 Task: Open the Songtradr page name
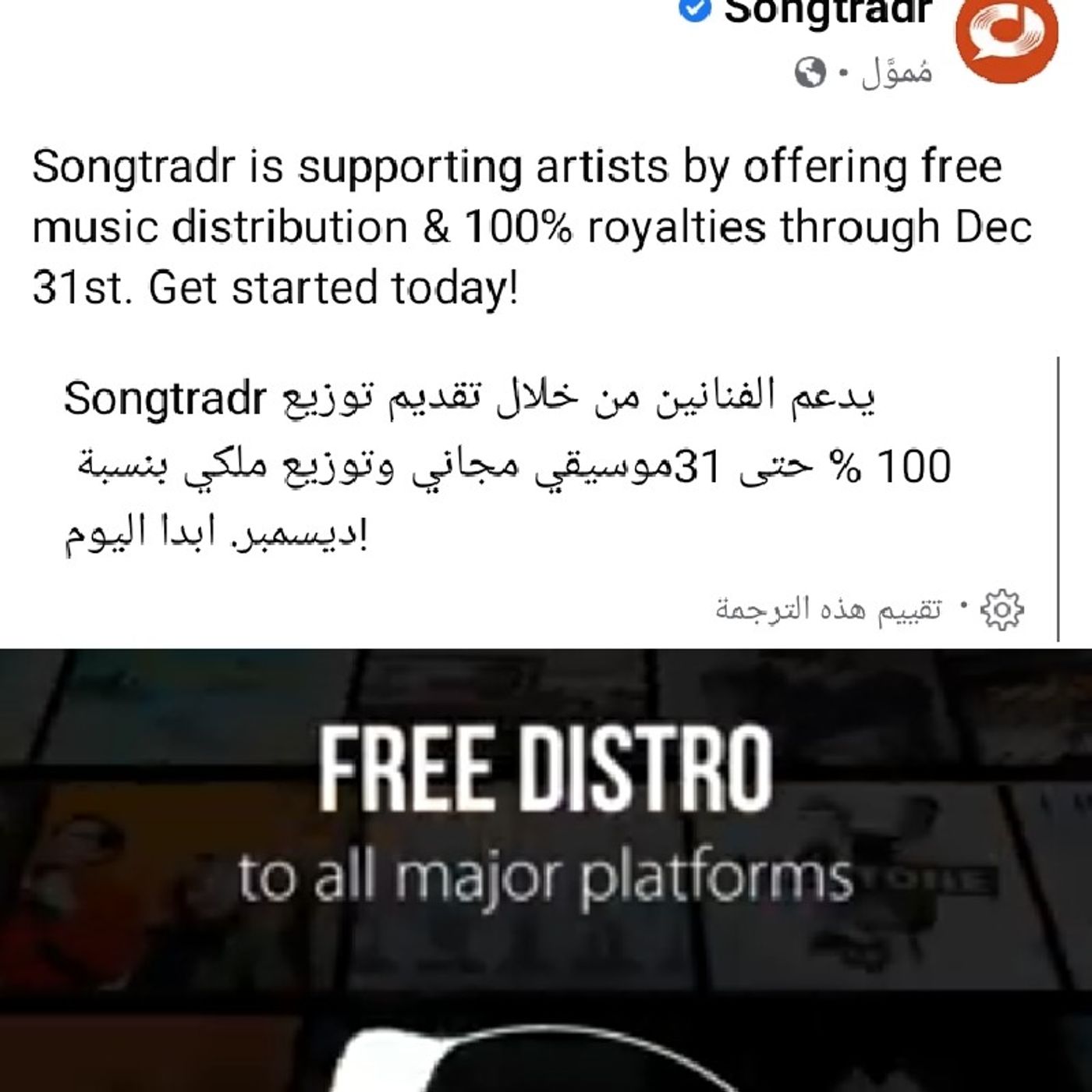coord(828,12)
